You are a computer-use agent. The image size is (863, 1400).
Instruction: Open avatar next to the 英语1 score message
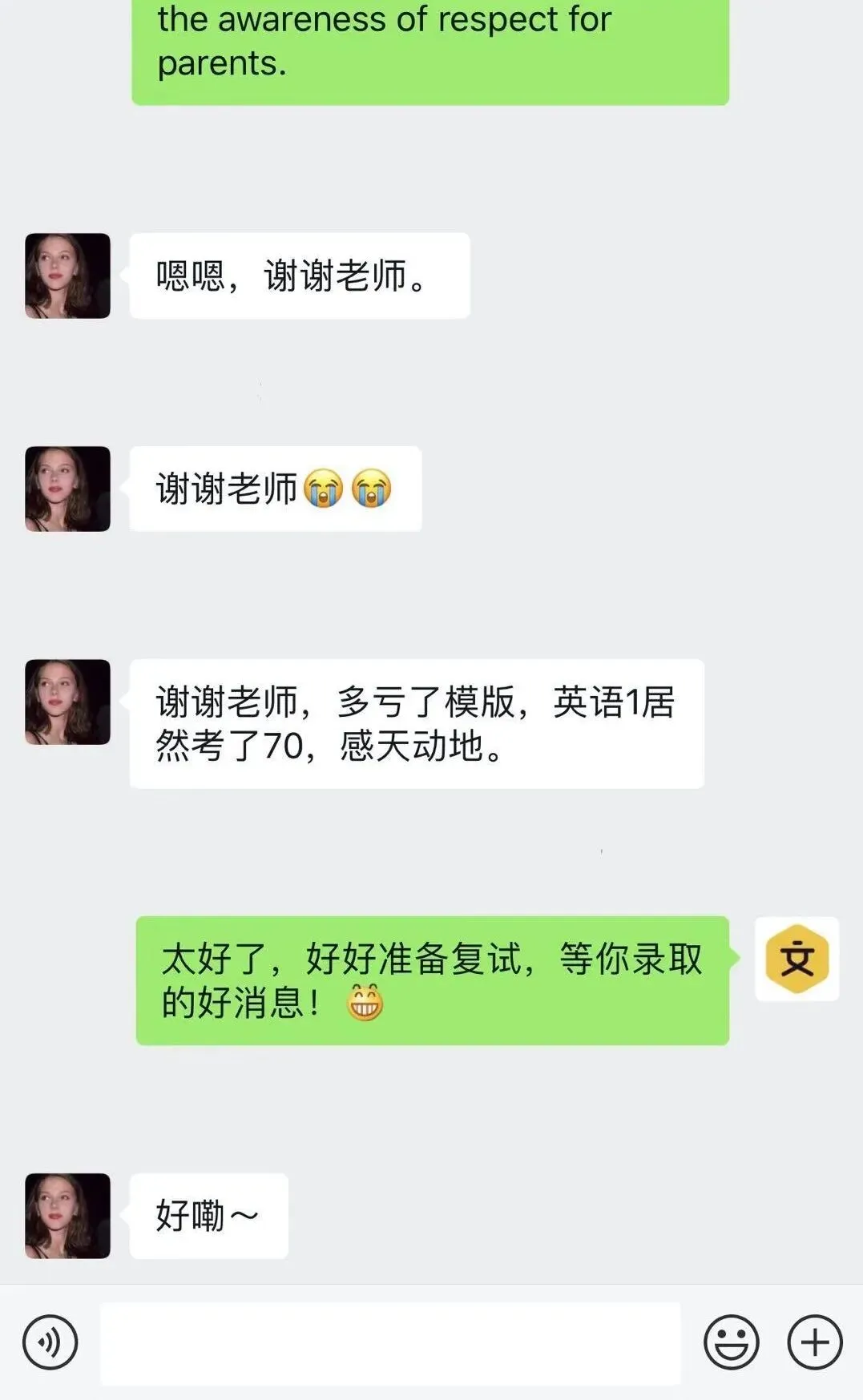pos(67,702)
